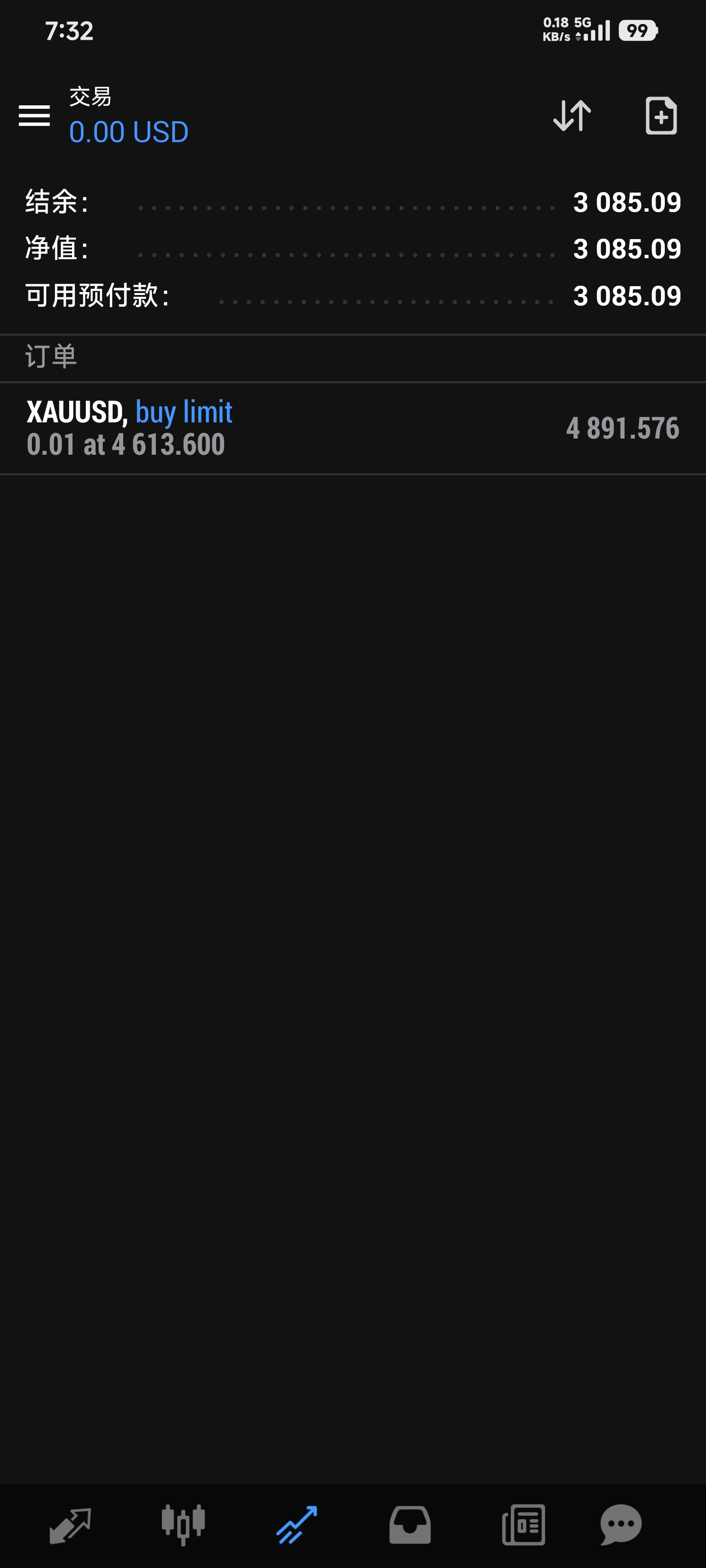Open the XAUUSD buy limit order
706x1568 pixels.
click(353, 428)
